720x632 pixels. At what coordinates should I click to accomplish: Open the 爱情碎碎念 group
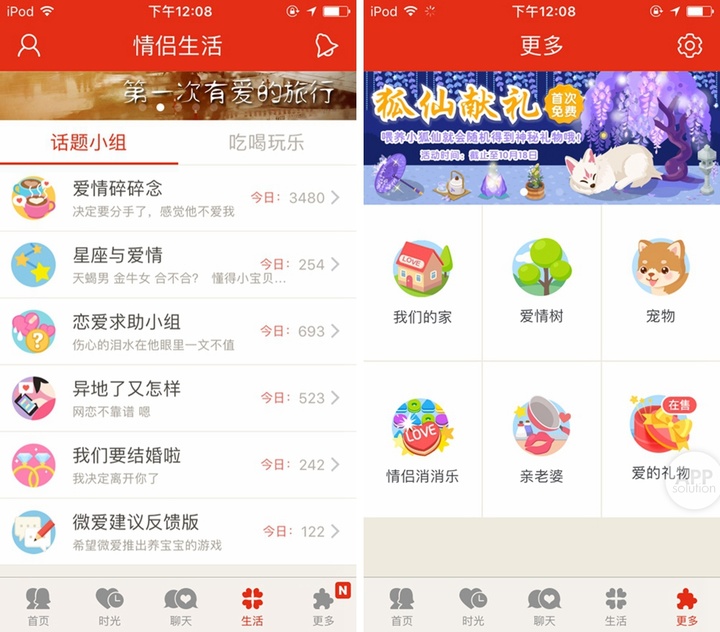(x=178, y=198)
